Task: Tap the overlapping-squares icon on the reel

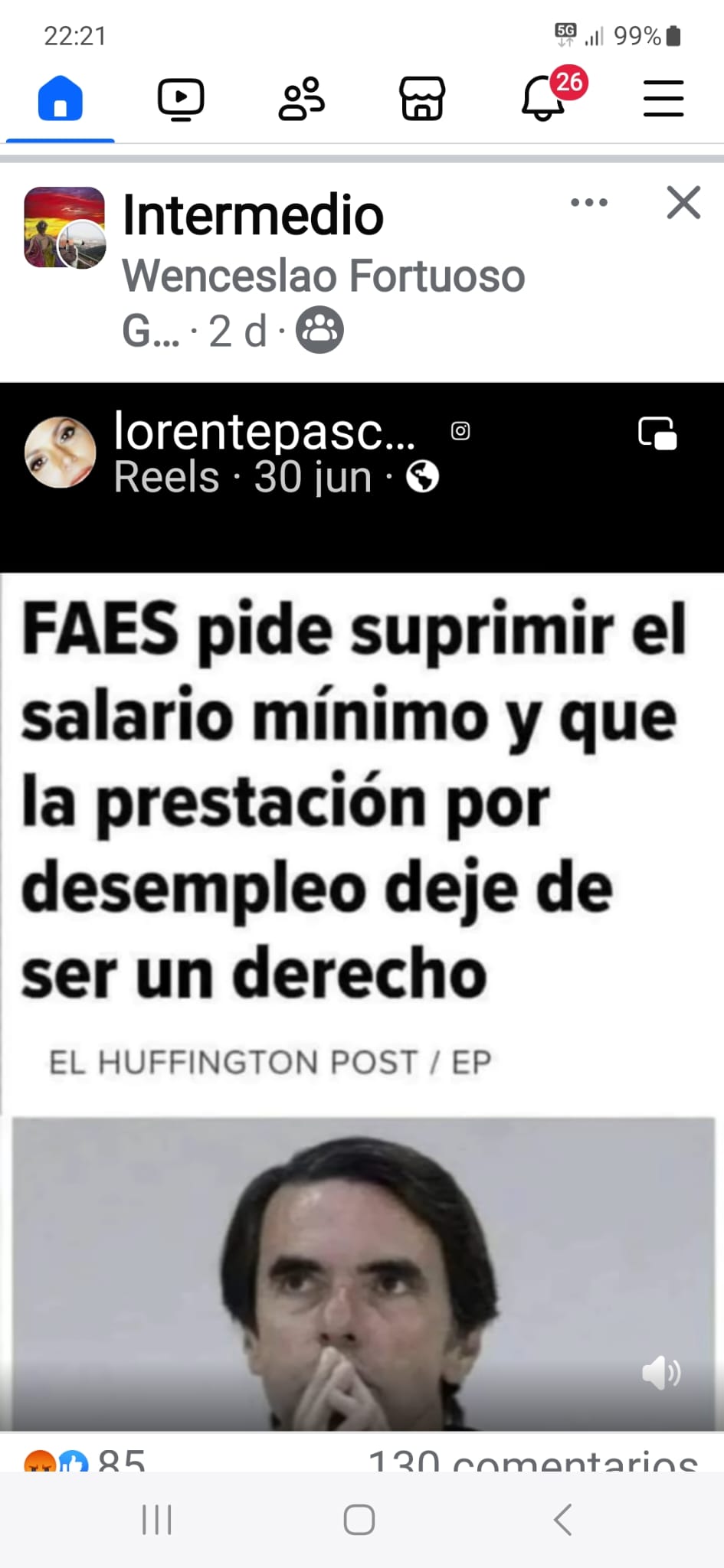Action: 657,433
